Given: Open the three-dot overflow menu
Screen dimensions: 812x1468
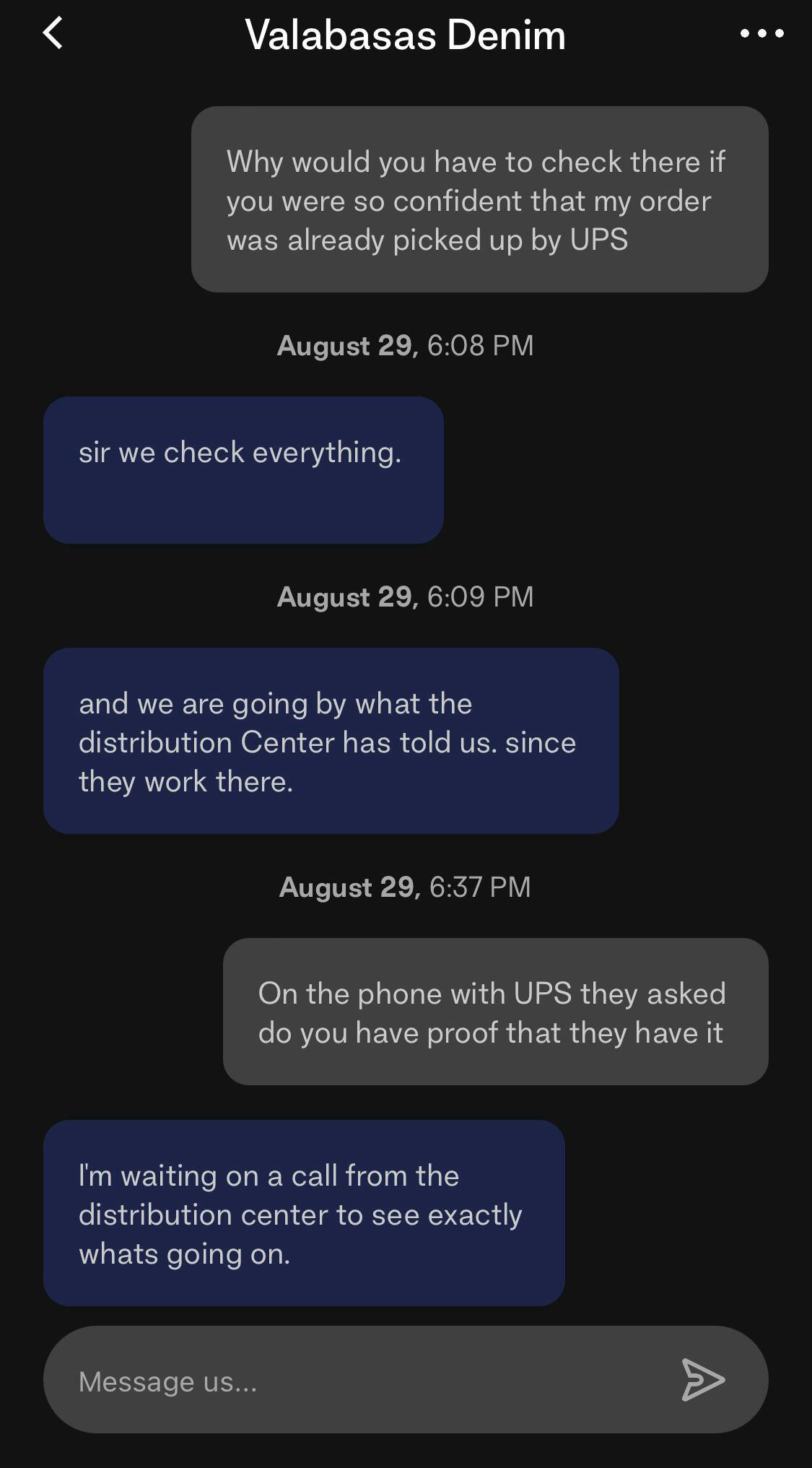Looking at the screenshot, I should (x=761, y=33).
